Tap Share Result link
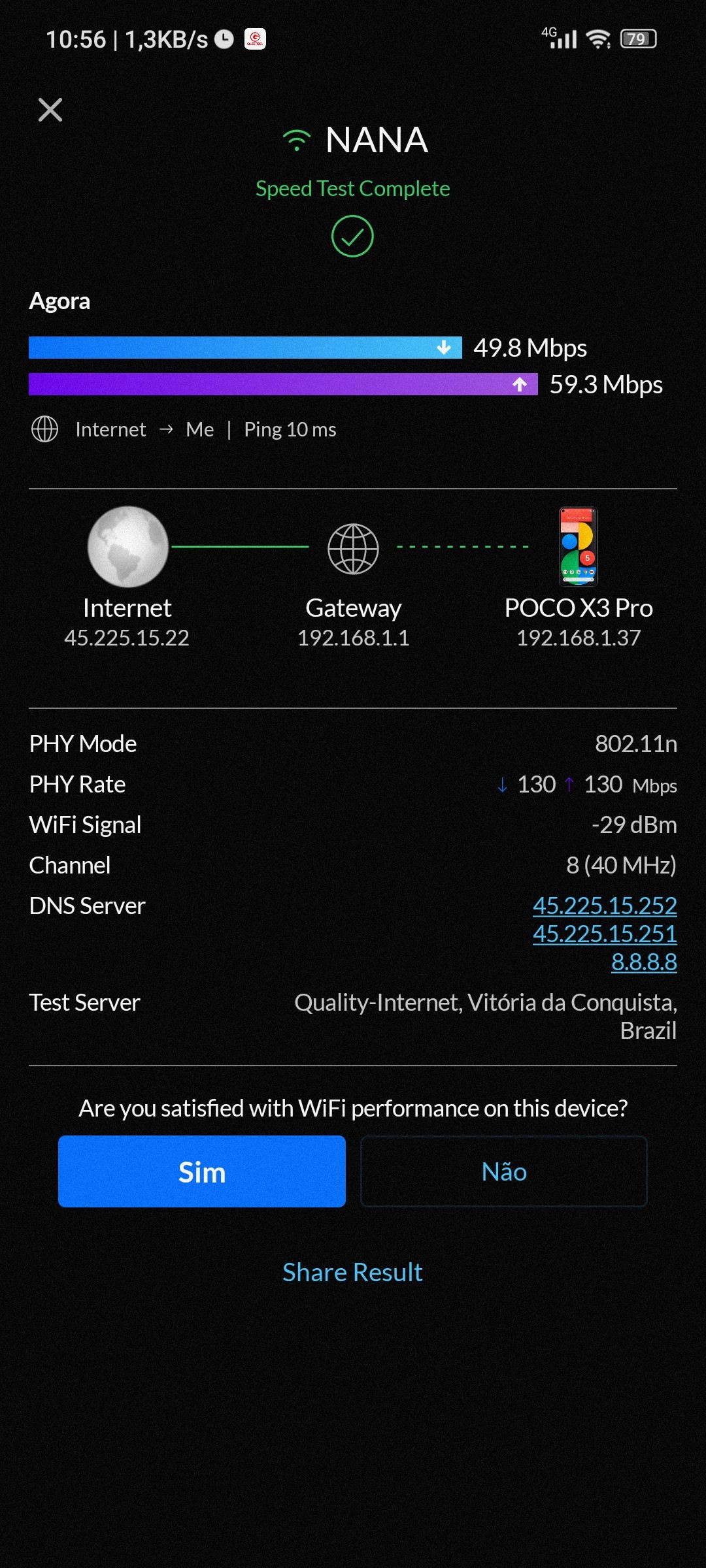Viewport: 706px width, 1568px height. click(x=352, y=1272)
